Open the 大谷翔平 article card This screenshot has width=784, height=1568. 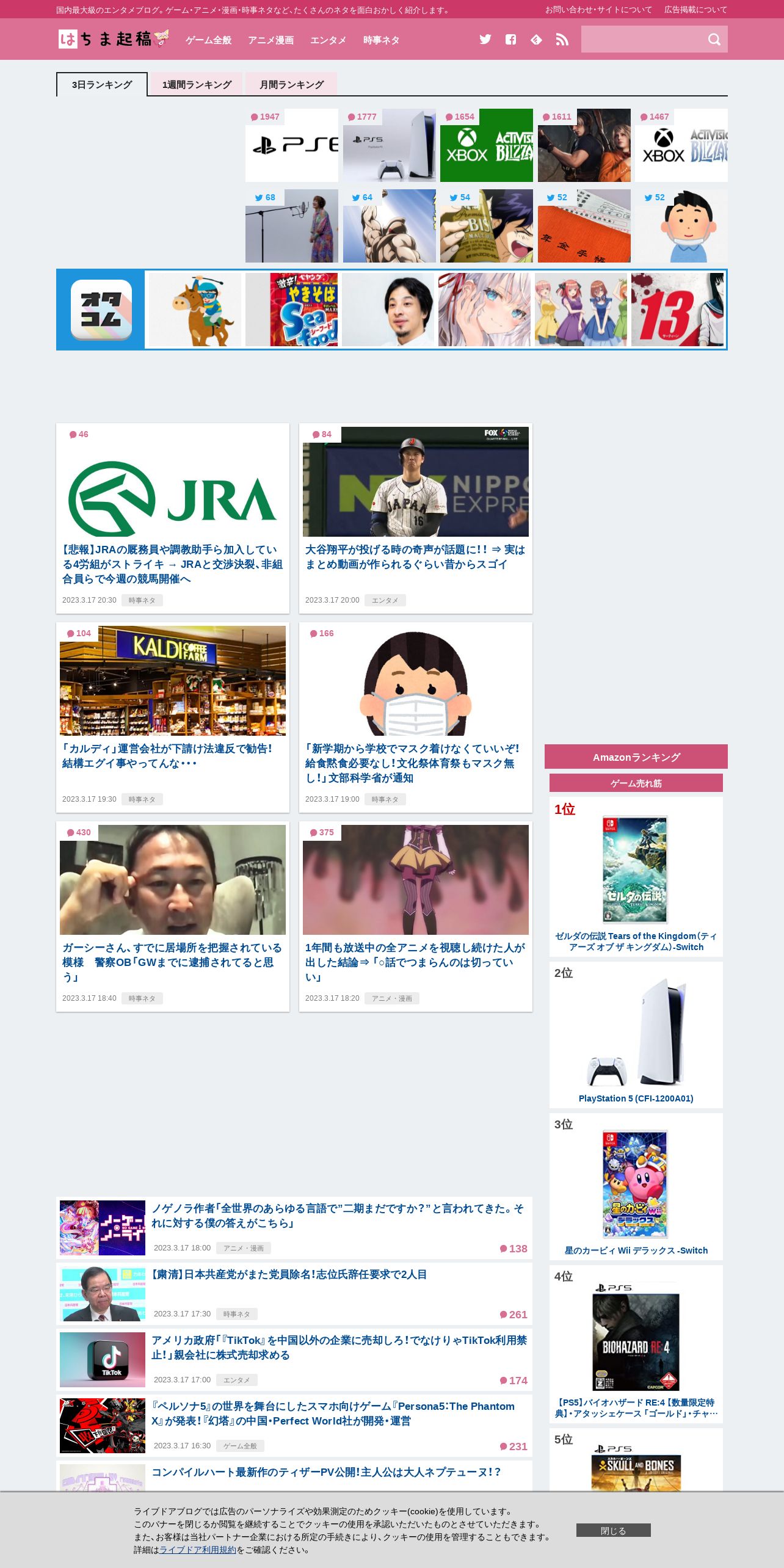[416, 518]
